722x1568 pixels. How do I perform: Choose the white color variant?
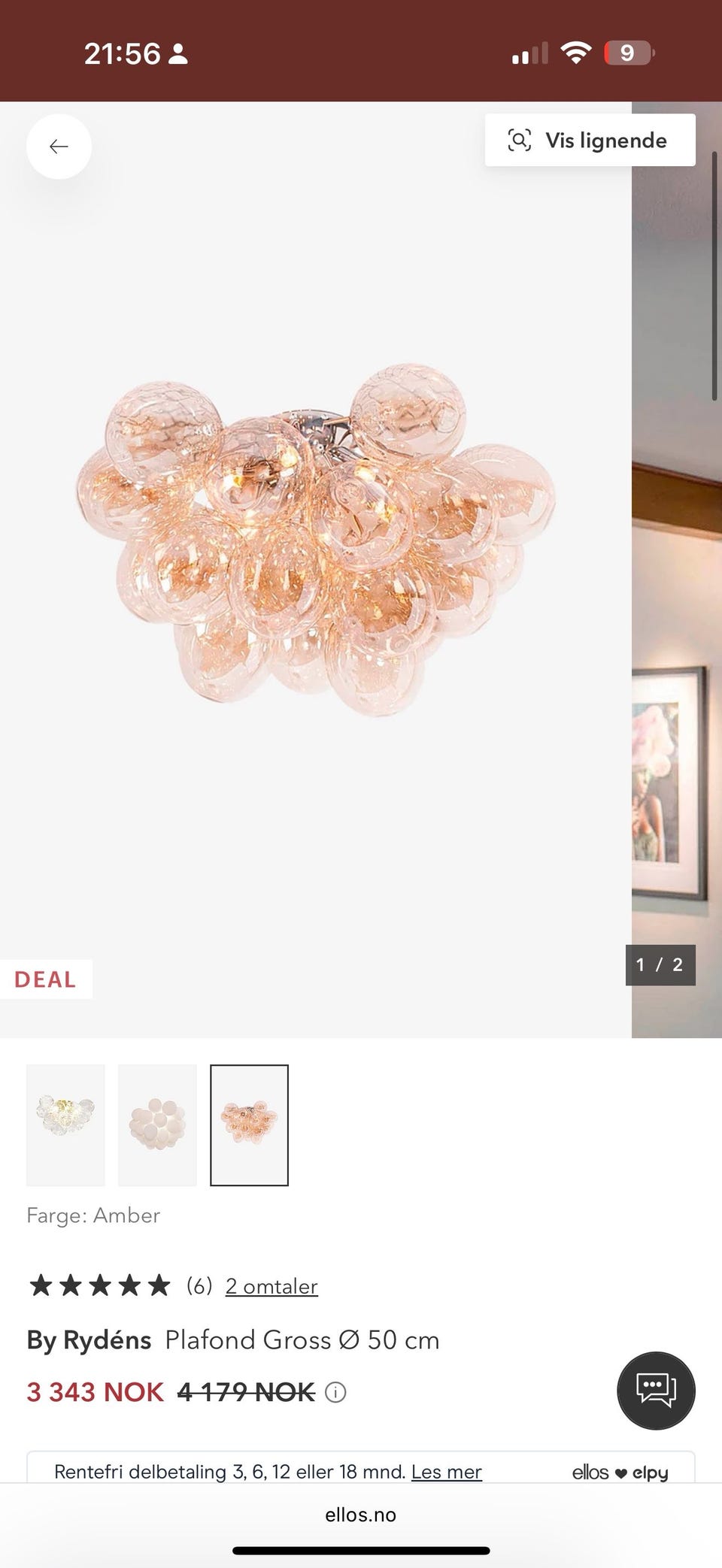(157, 1125)
